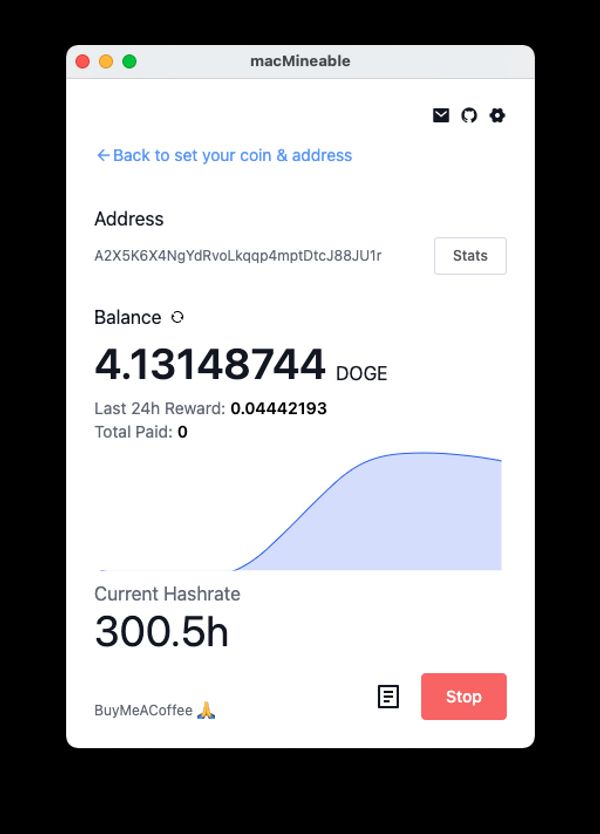600x834 pixels.
Task: Stop mining
Action: [463, 696]
